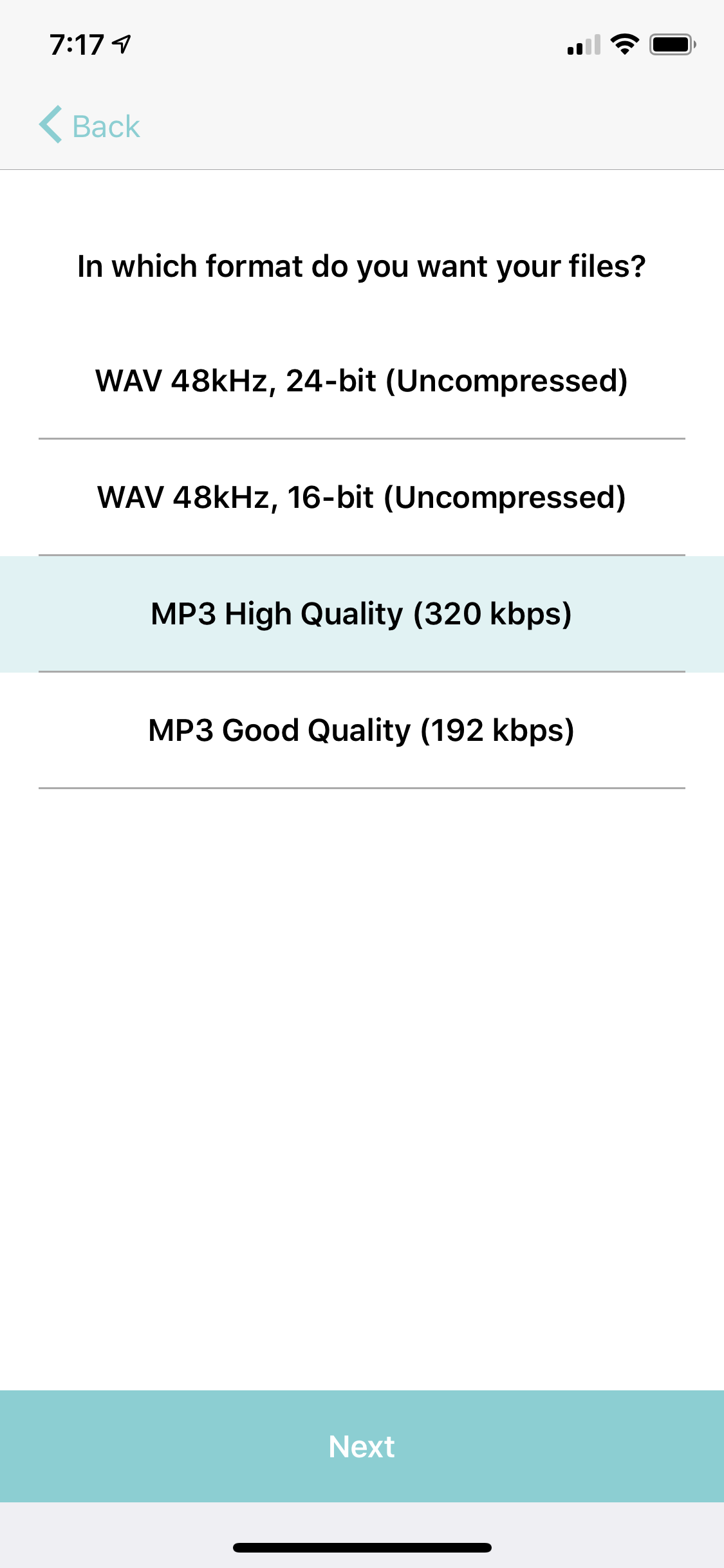Select WAV 48kHz, 24-bit (Uncompressed) format
Screen dimensions: 724x1568
coord(362,381)
